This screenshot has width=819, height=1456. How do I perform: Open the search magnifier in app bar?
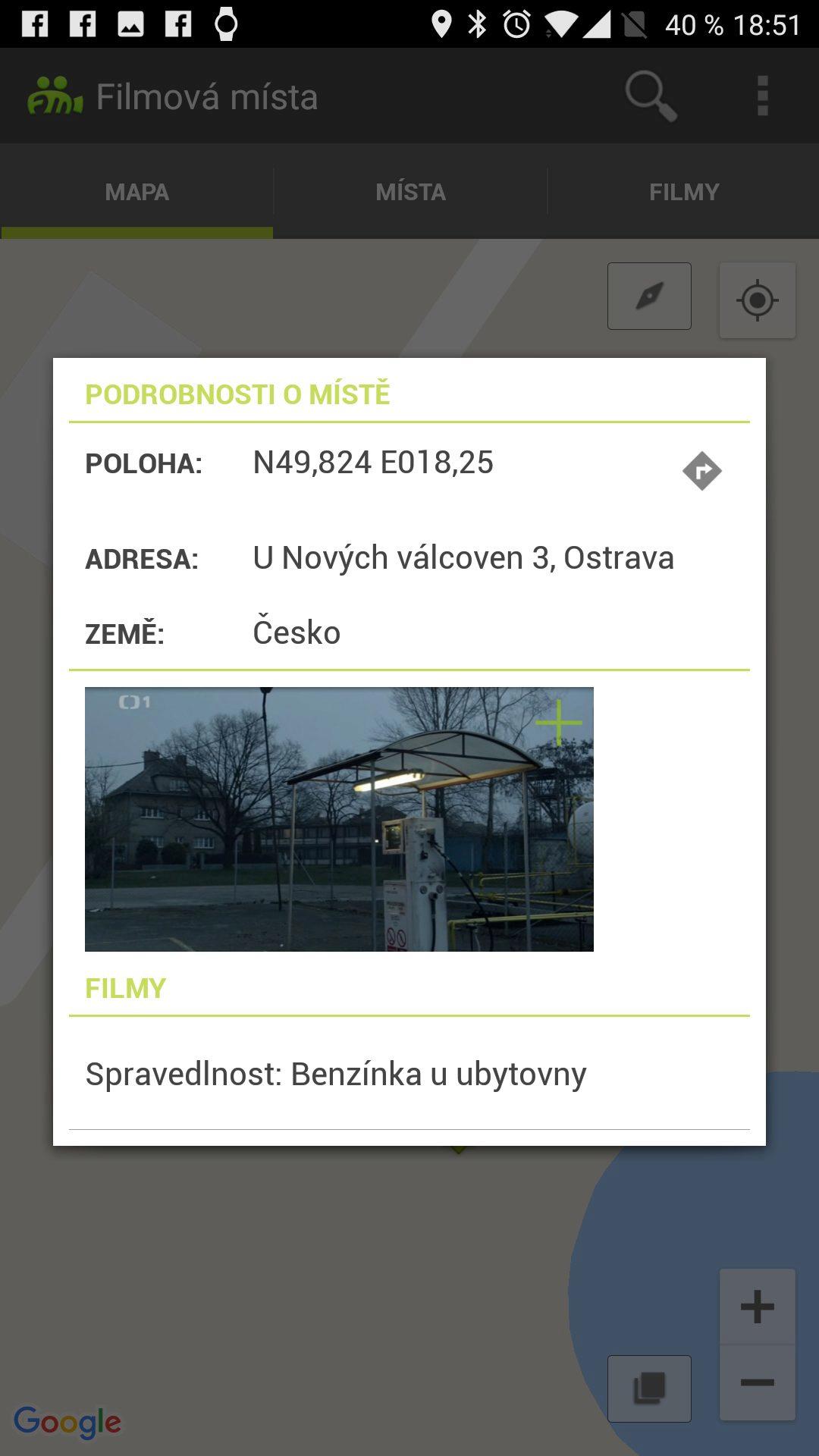651,96
